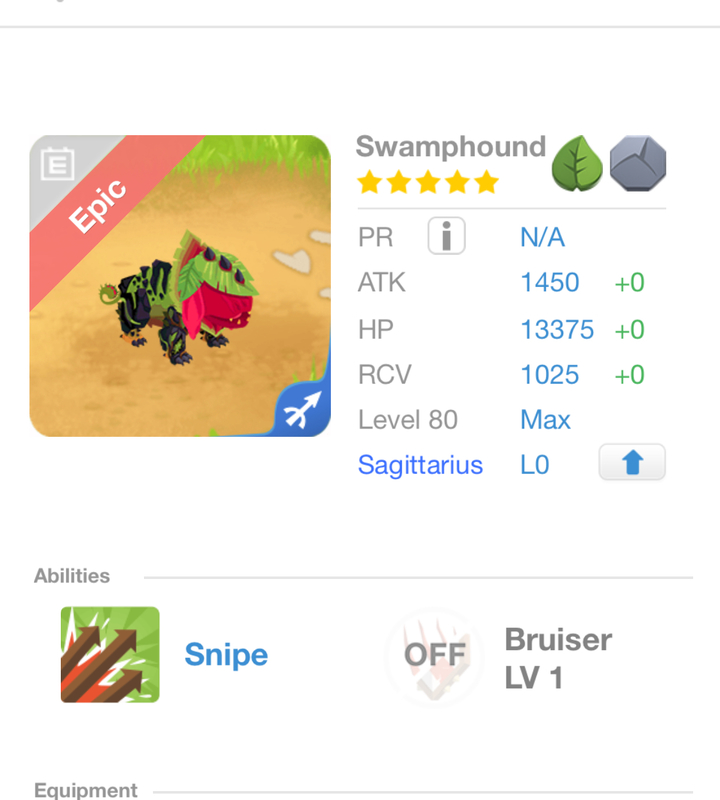720x800 pixels.
Task: Open the PR info icon
Action: tap(446, 237)
